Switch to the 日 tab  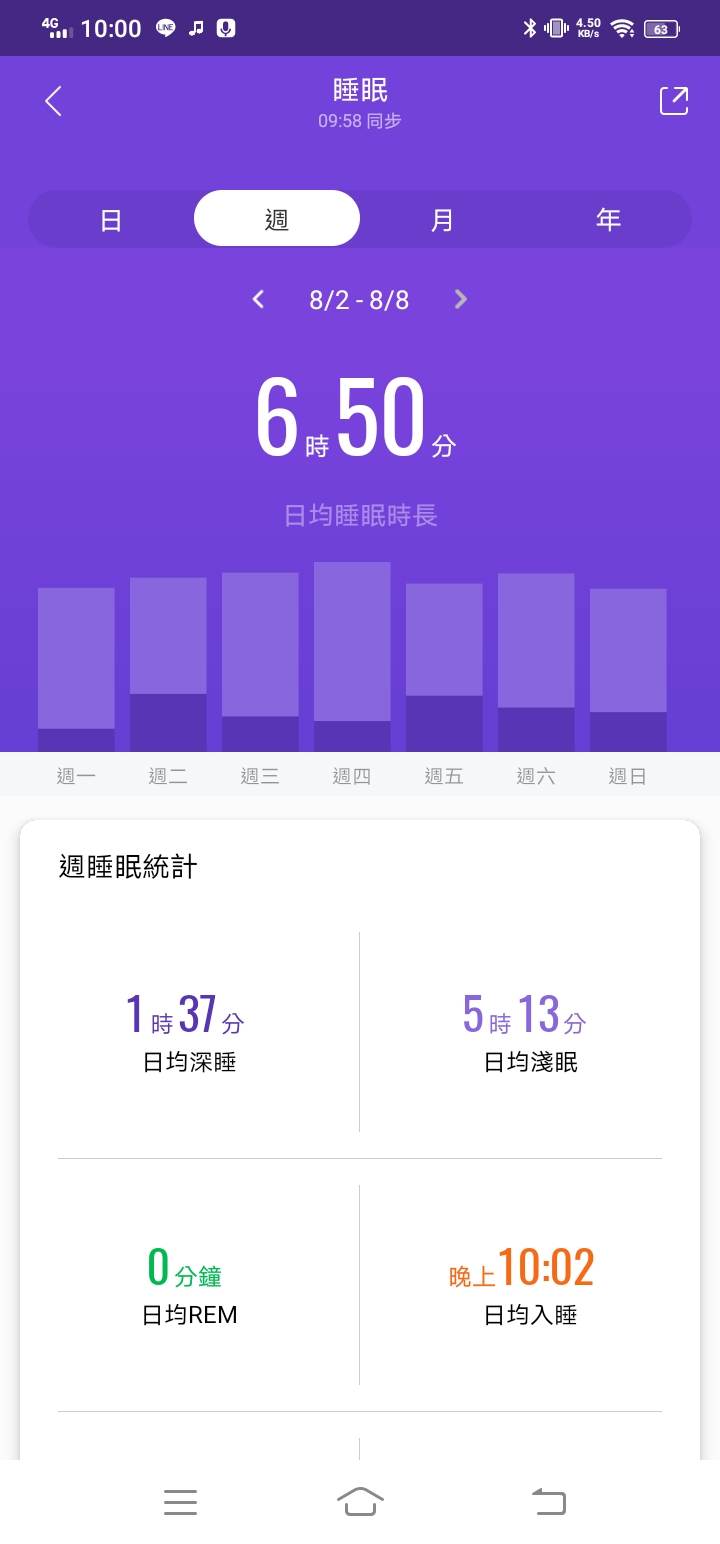coord(111,219)
